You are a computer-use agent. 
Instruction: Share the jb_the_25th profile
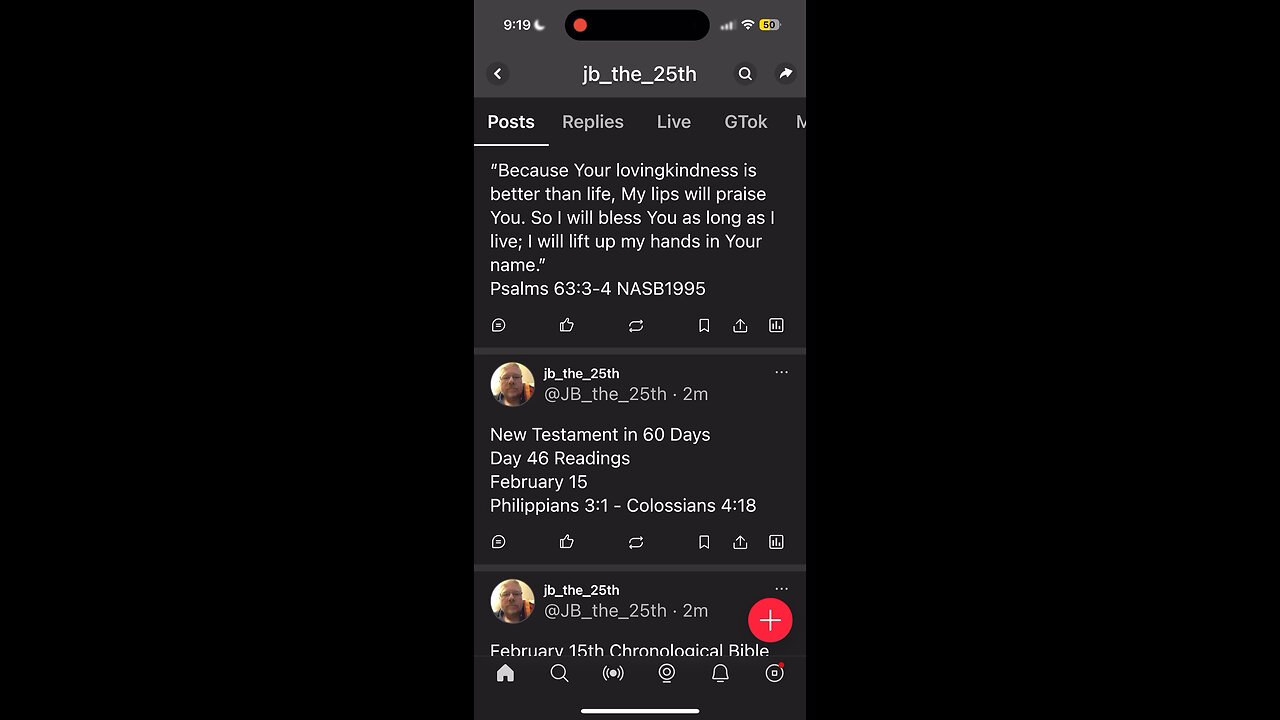(x=786, y=74)
